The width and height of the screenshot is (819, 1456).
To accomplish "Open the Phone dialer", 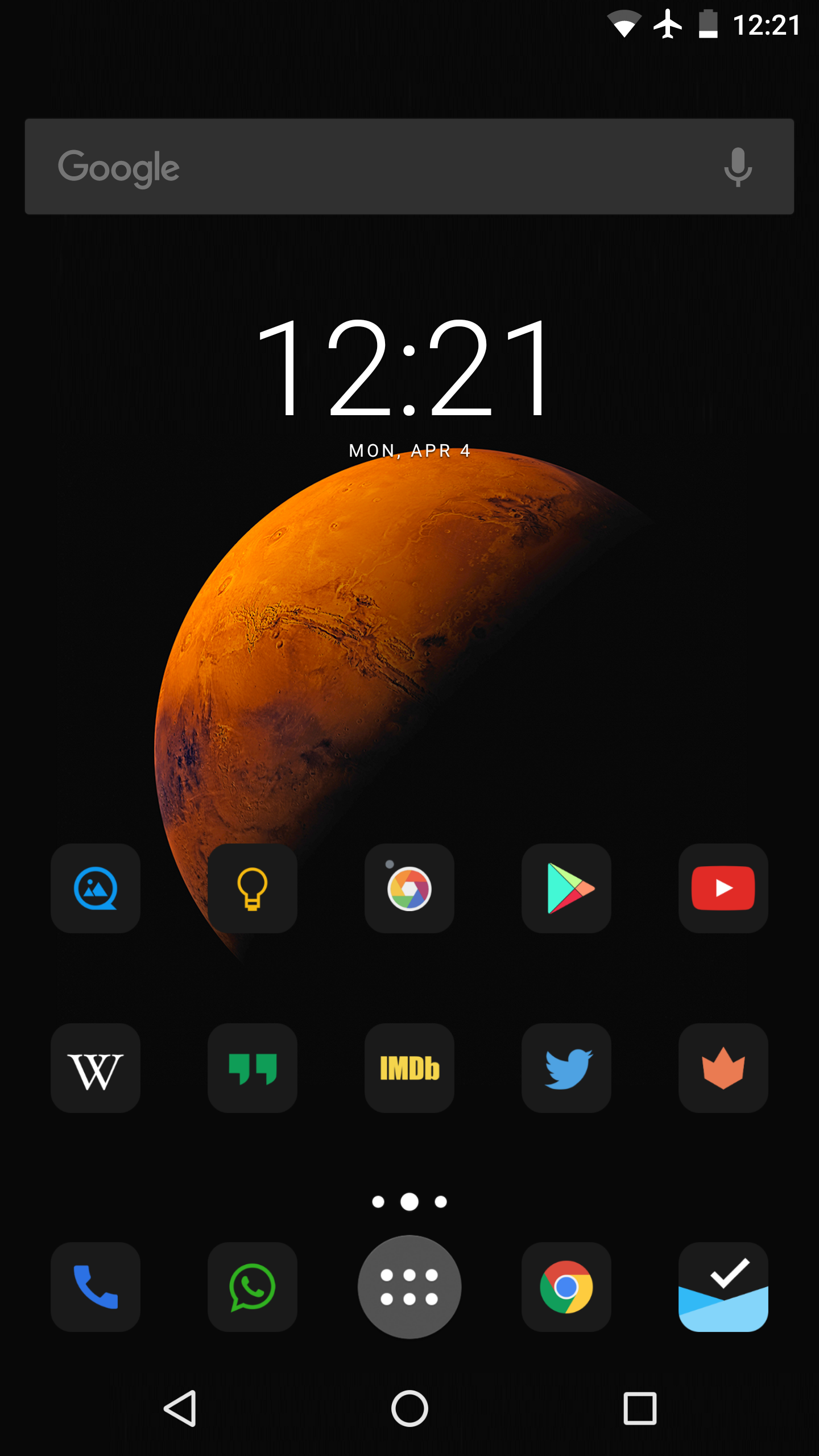I will [96, 1287].
